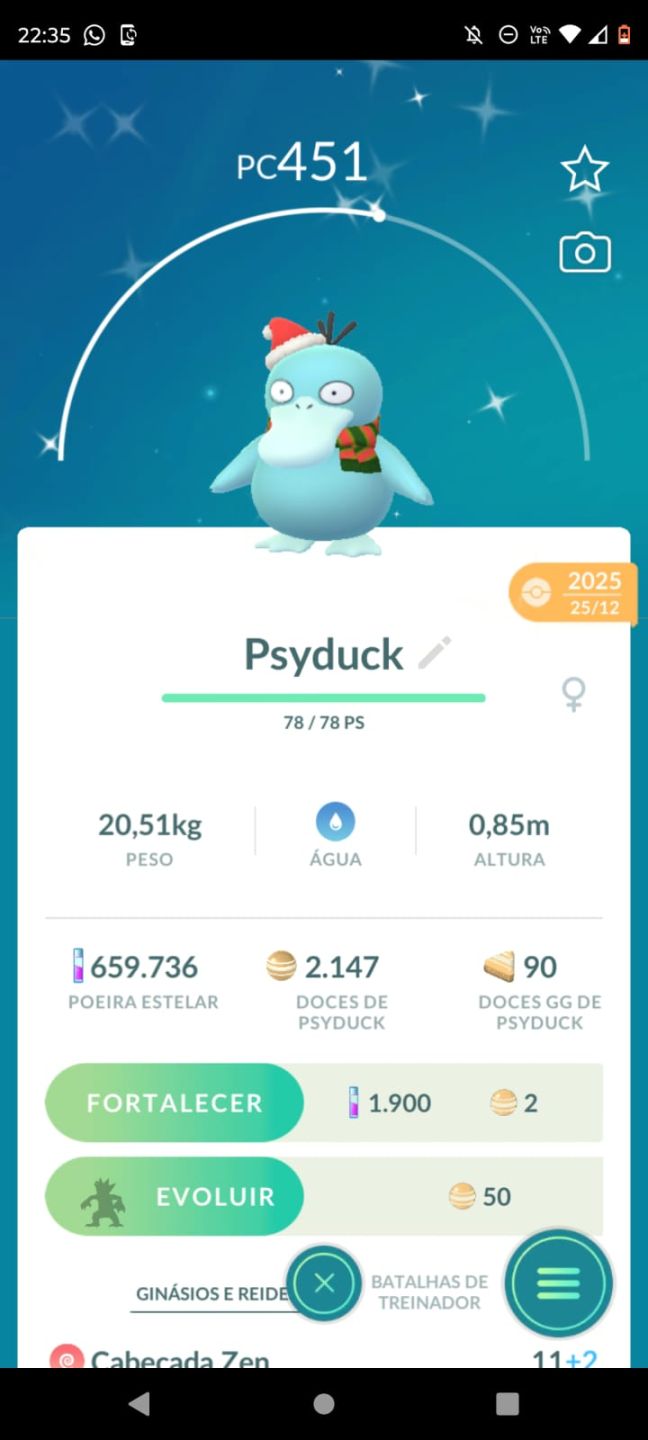Go back with the system back button

[x=140, y=1404]
